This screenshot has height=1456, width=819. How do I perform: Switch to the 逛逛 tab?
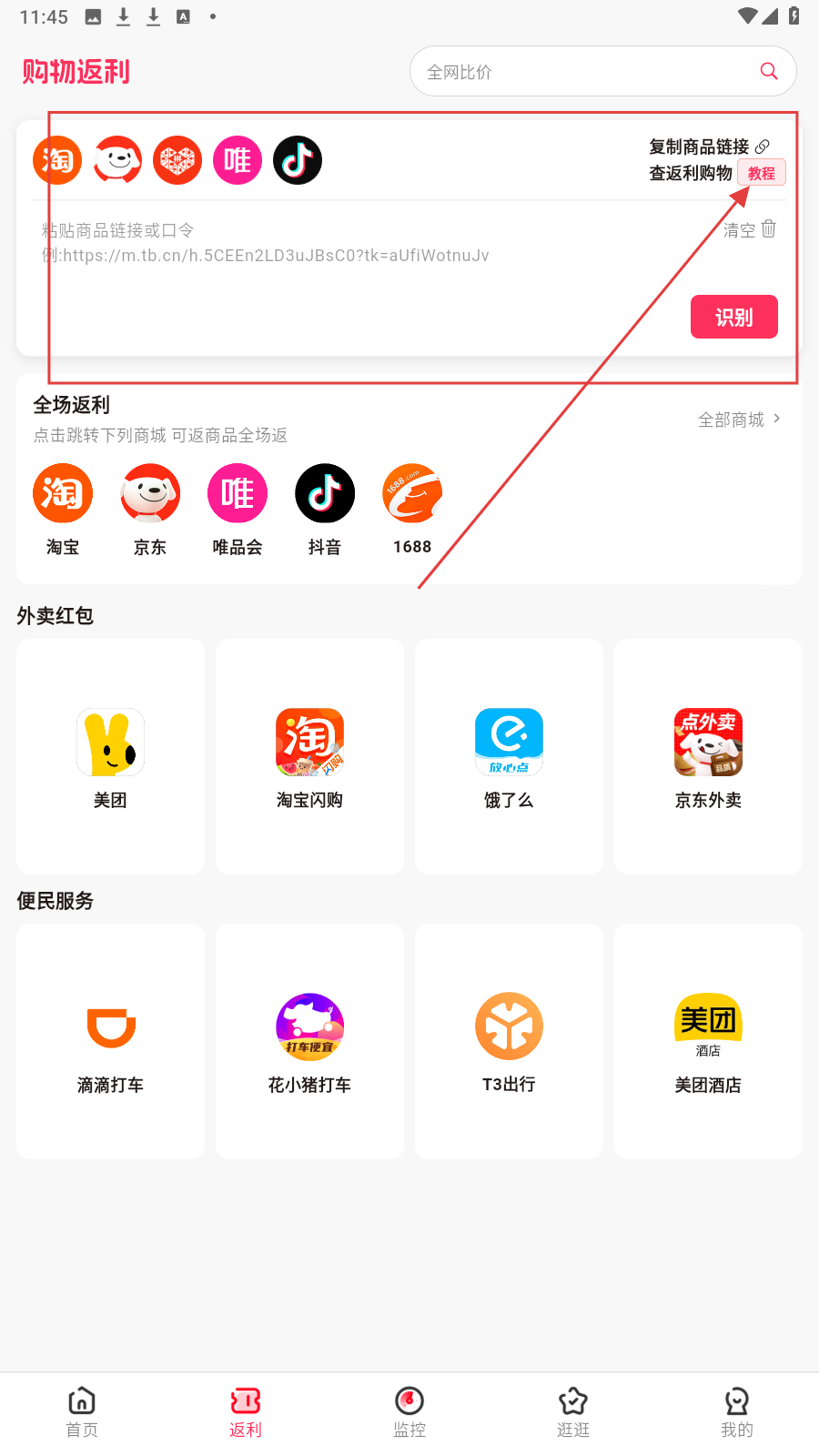(x=573, y=1412)
